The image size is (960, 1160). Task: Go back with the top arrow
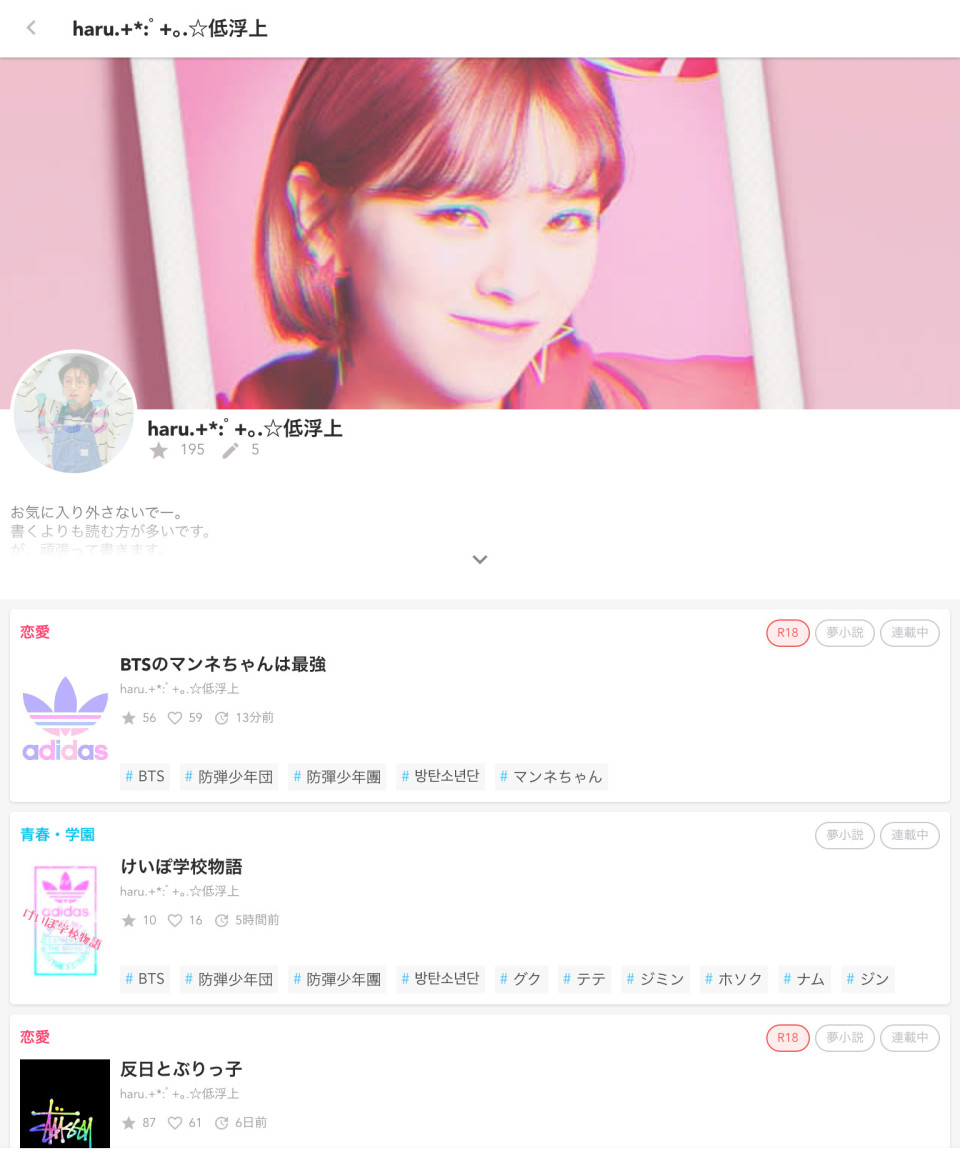[31, 28]
